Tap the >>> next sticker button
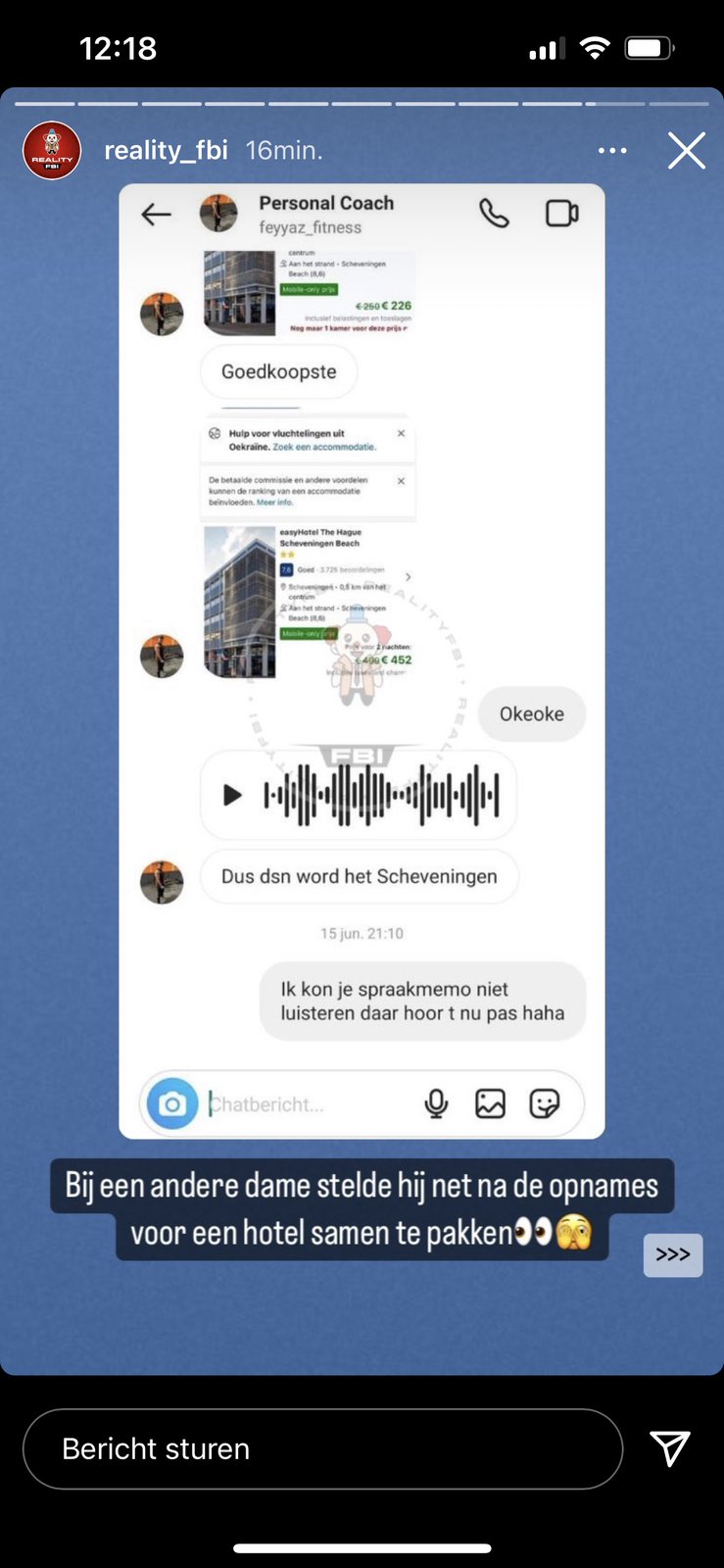This screenshot has width=724, height=1568. tap(673, 1254)
